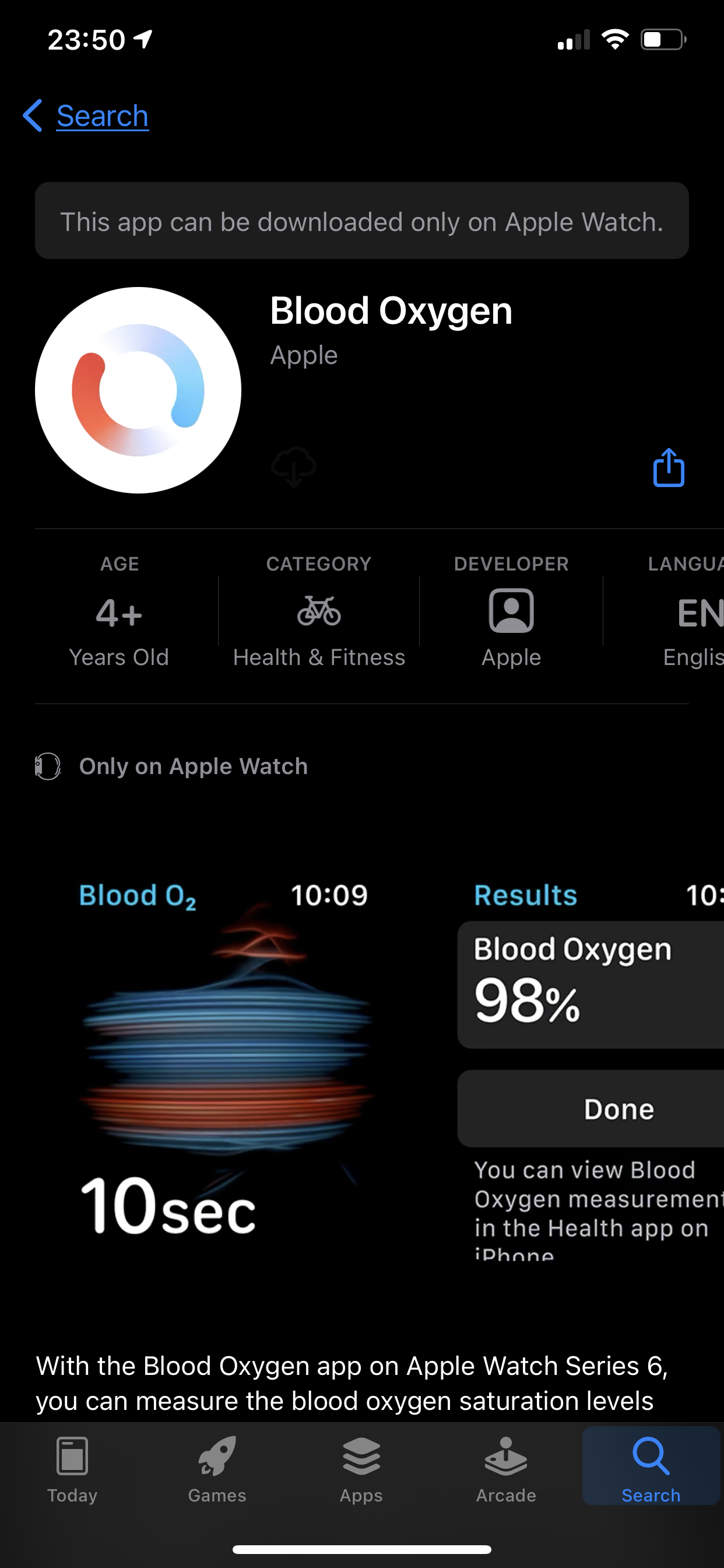Tap the cloud download icon
The width and height of the screenshot is (724, 1568).
(293, 467)
